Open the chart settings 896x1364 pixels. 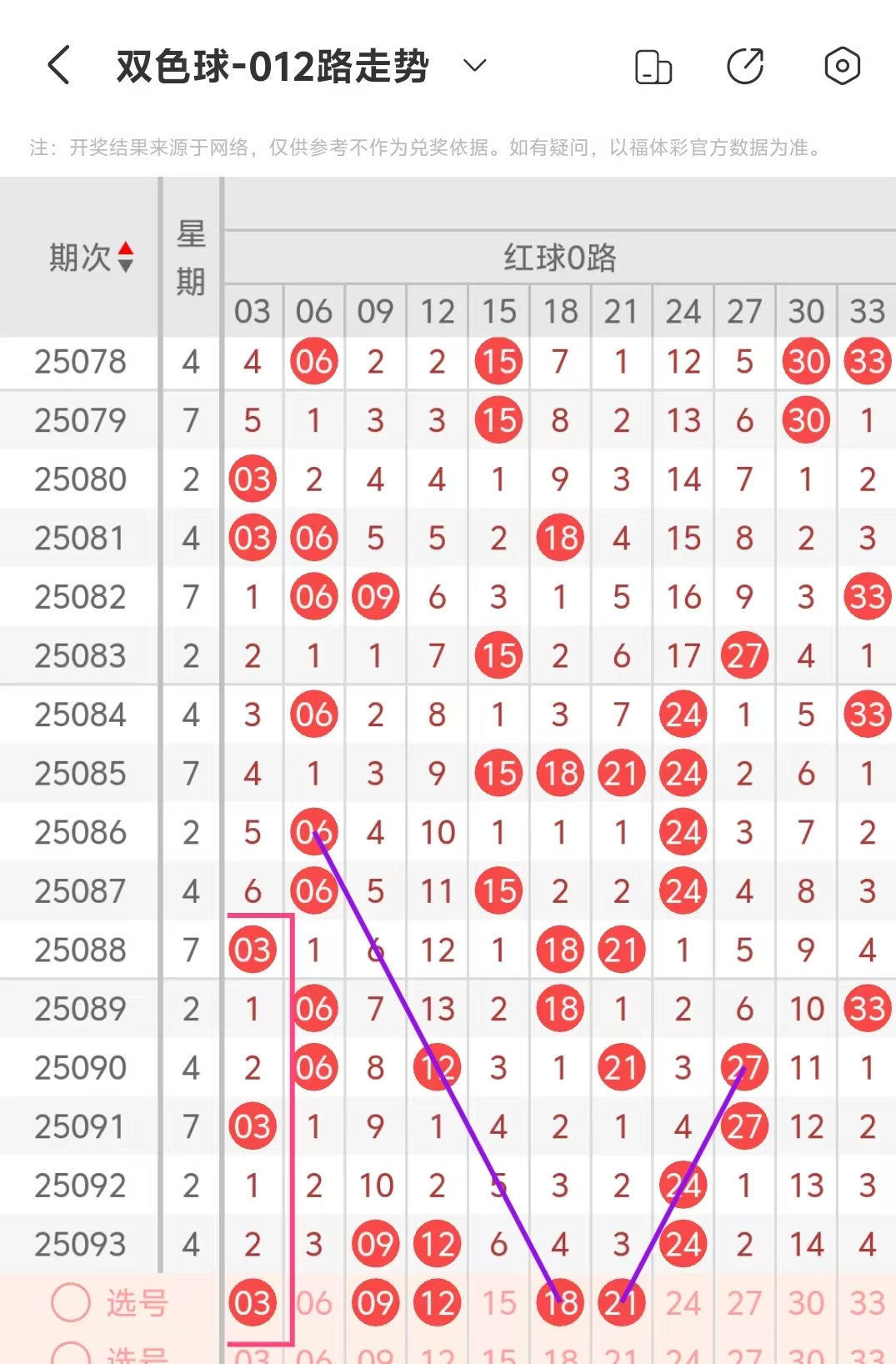click(842, 66)
